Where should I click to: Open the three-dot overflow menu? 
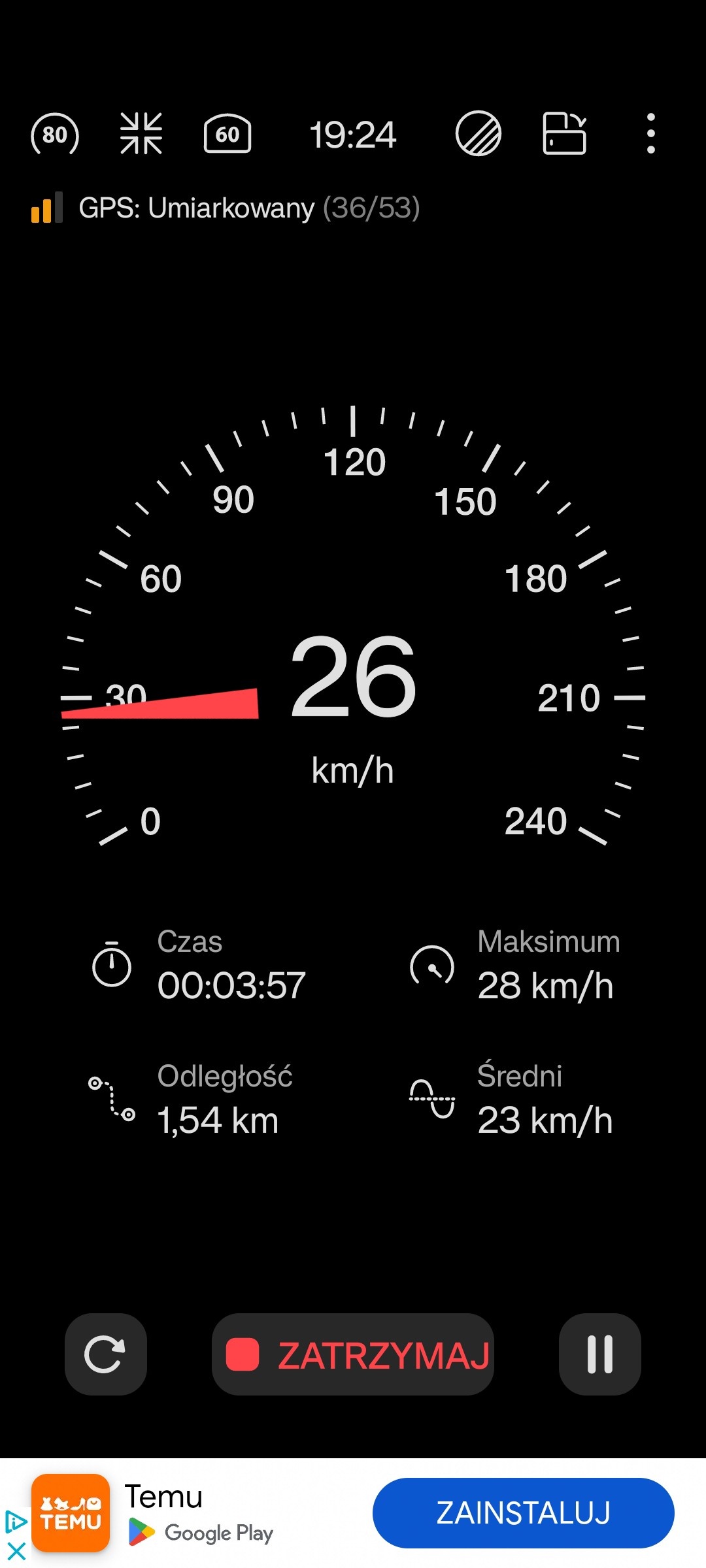coord(650,134)
